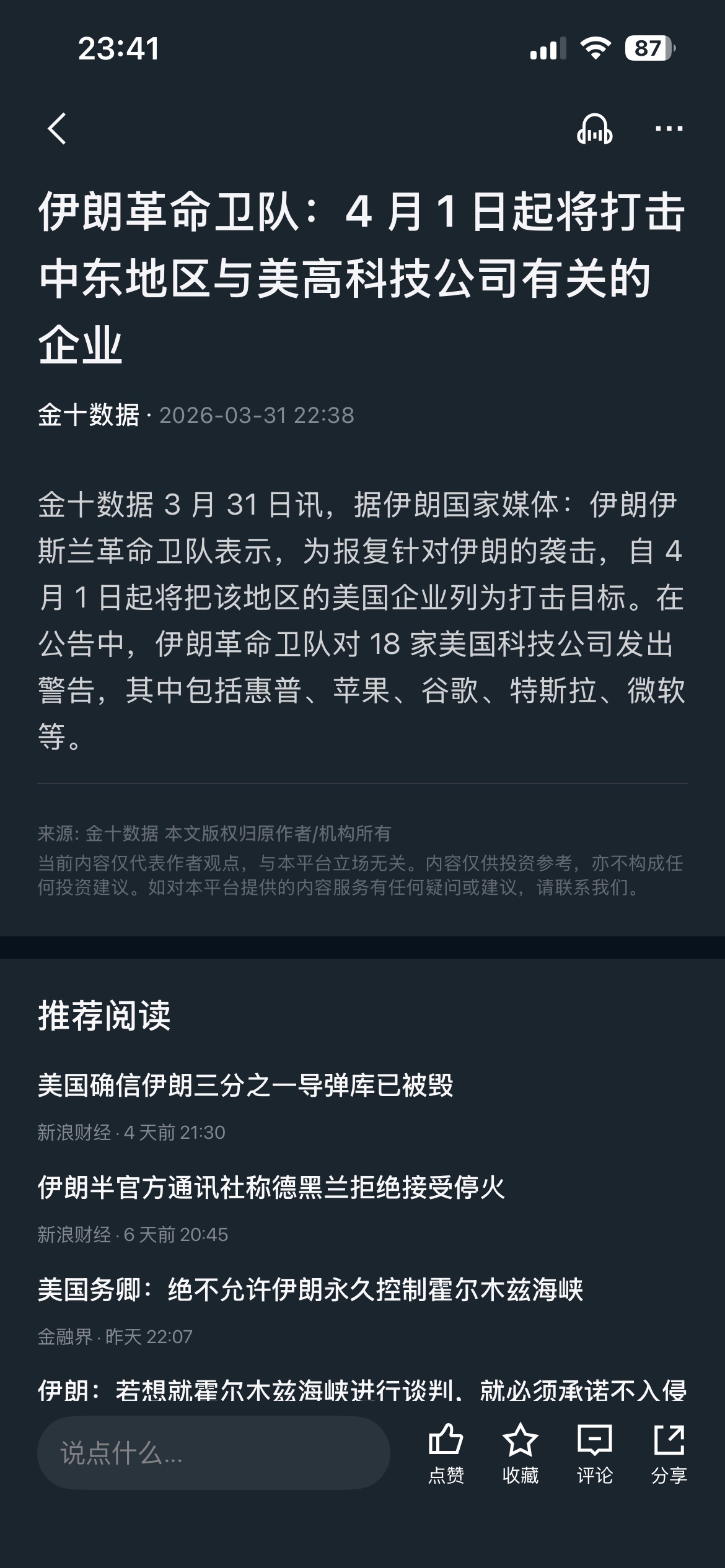
Task: Share the article via 分享
Action: (x=669, y=1453)
